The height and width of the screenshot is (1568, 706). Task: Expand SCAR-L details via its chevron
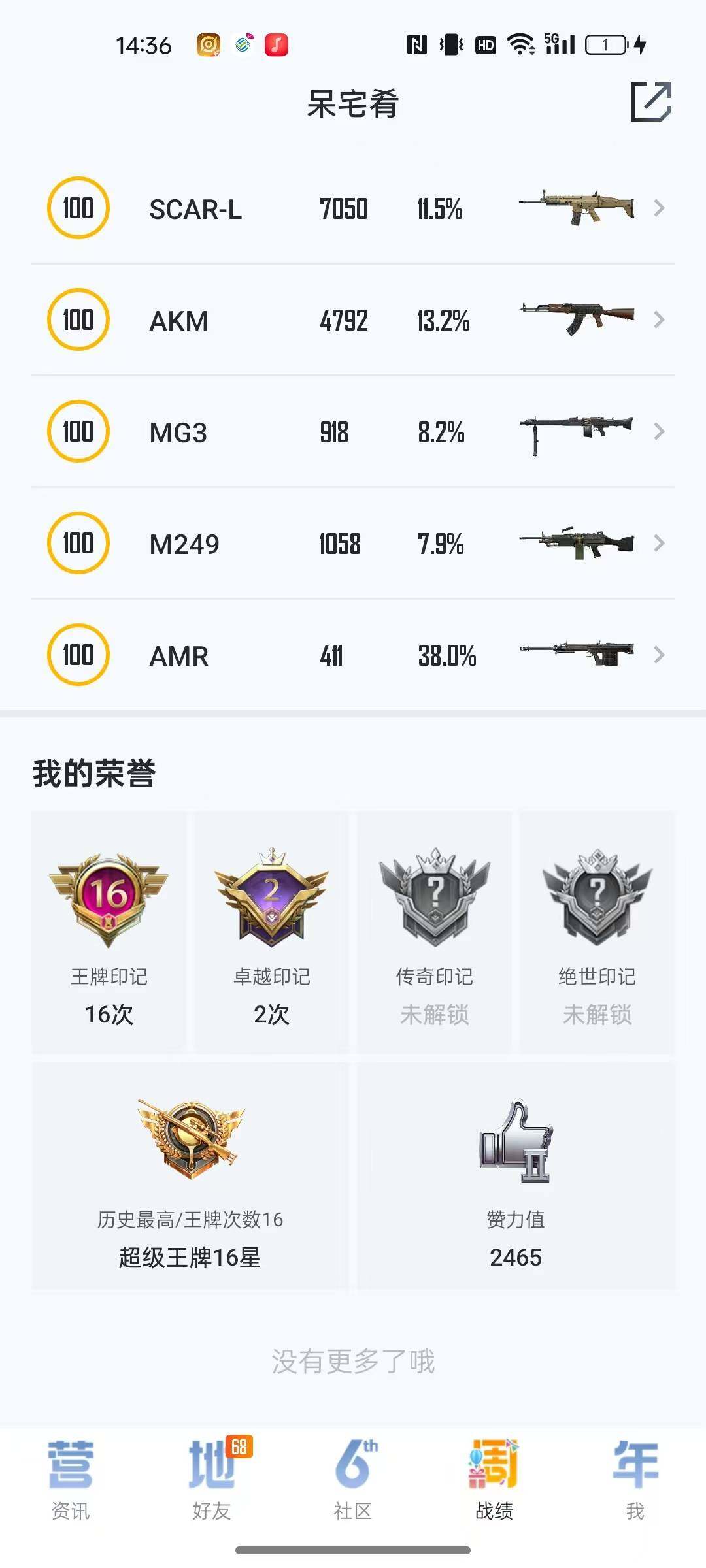659,208
